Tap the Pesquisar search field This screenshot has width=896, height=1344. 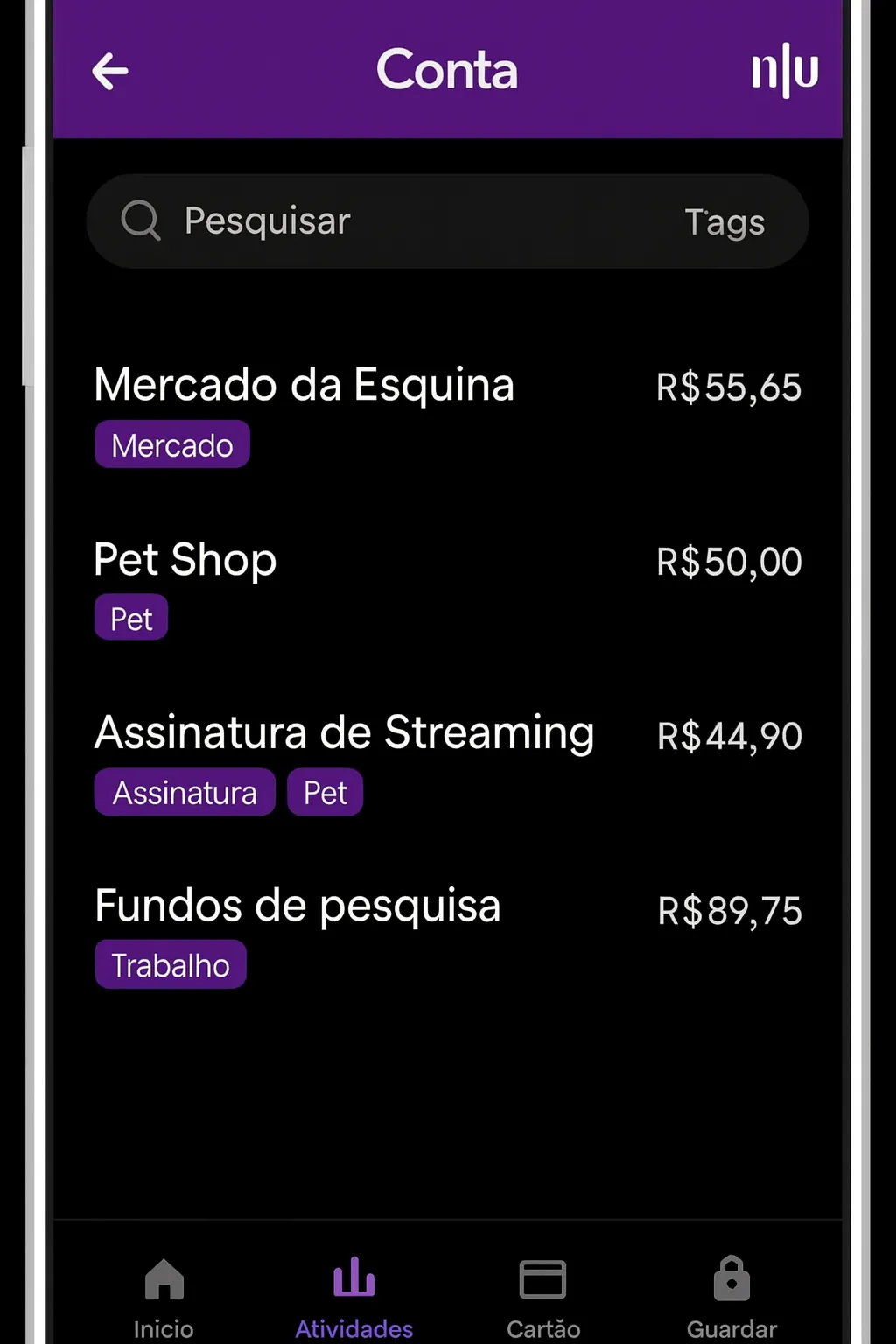tap(350, 220)
